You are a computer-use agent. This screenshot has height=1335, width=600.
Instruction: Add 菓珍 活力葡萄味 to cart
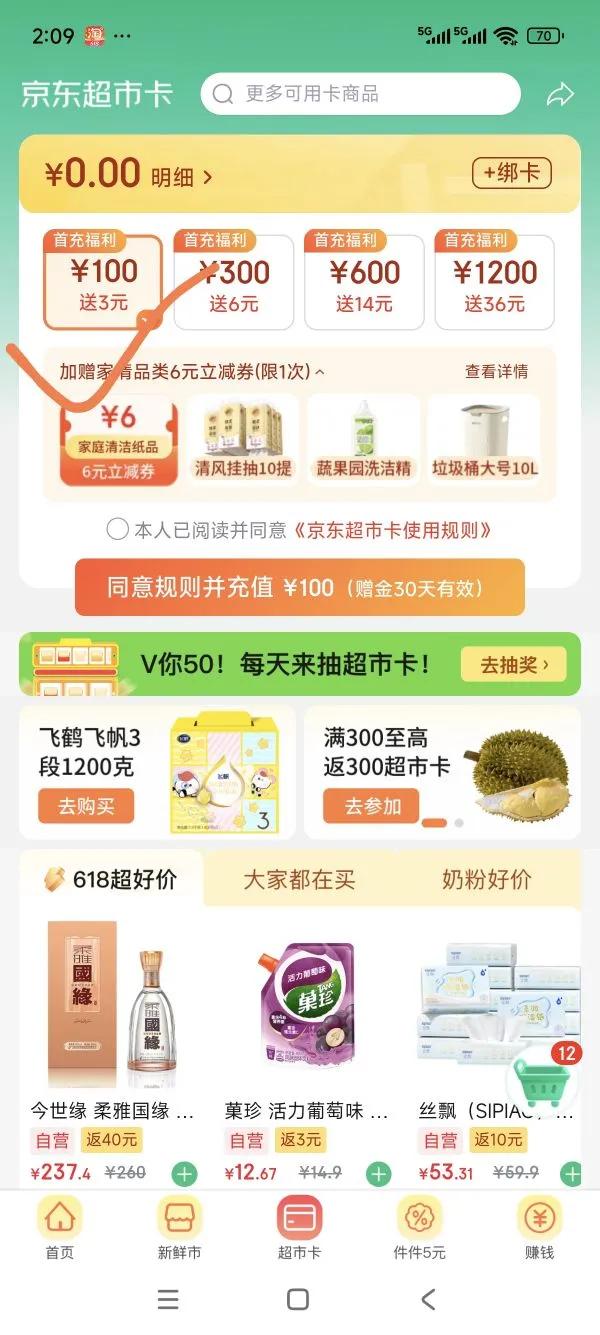click(378, 1174)
